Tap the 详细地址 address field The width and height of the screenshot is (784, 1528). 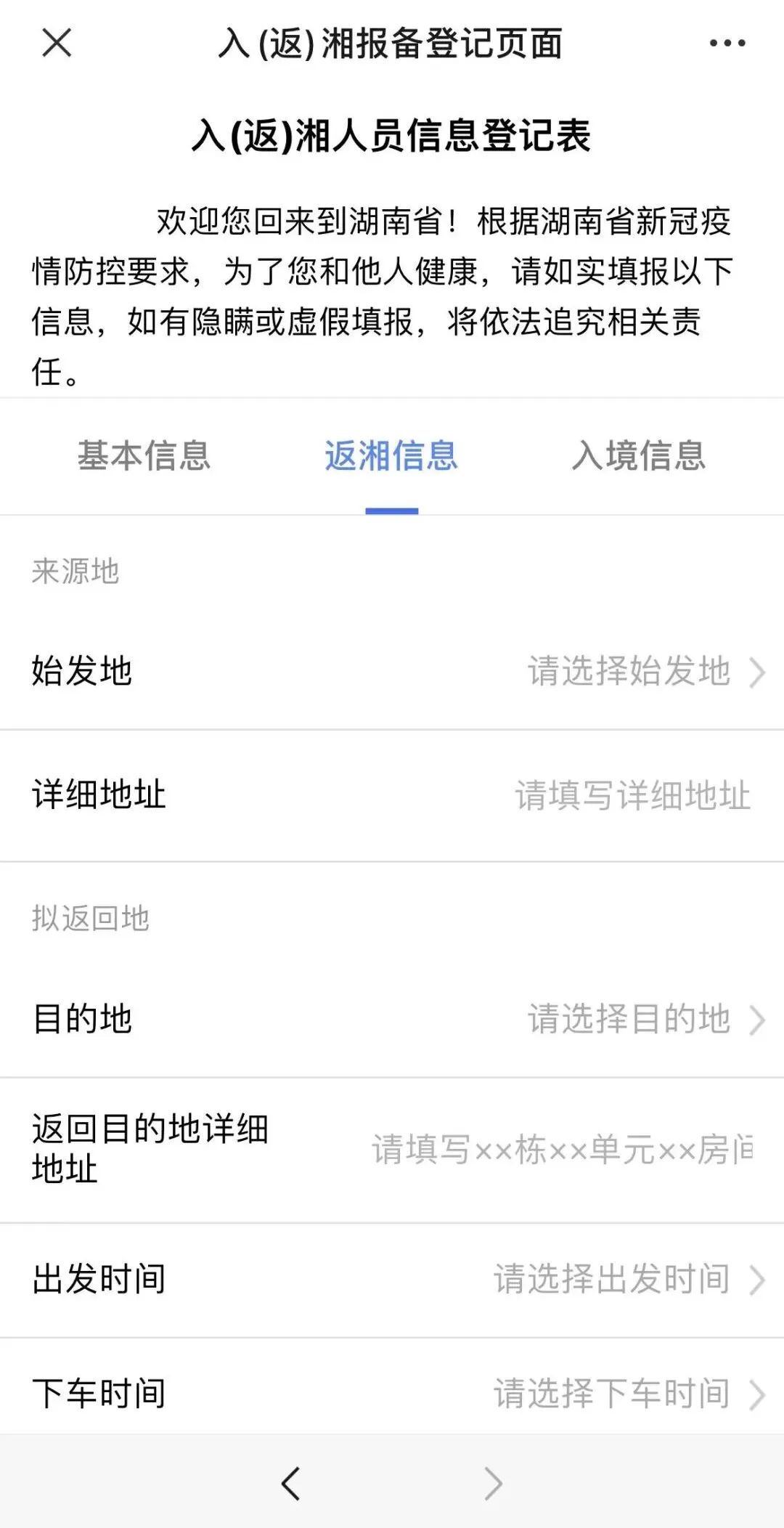632,795
